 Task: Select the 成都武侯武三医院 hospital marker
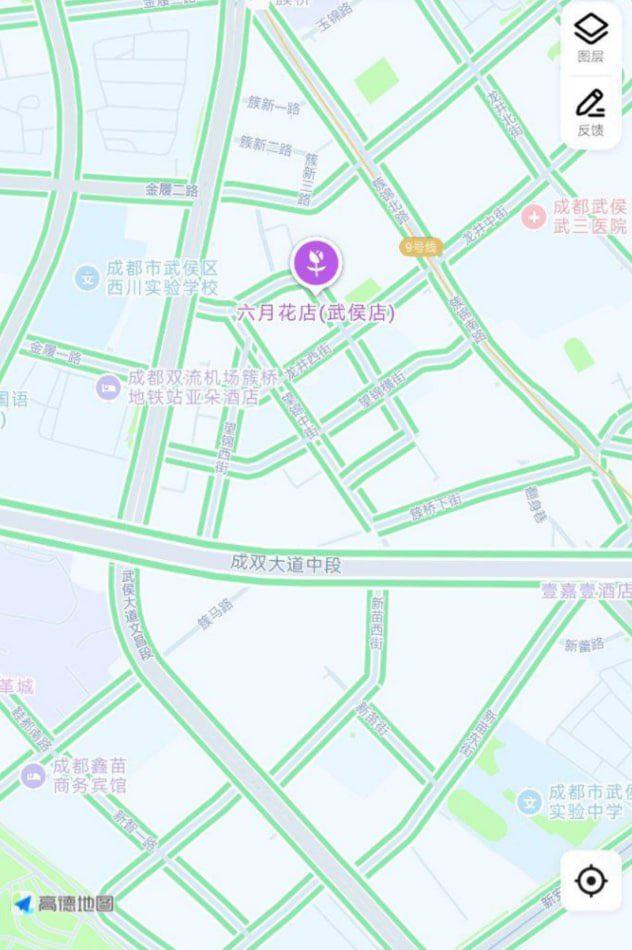536,215
